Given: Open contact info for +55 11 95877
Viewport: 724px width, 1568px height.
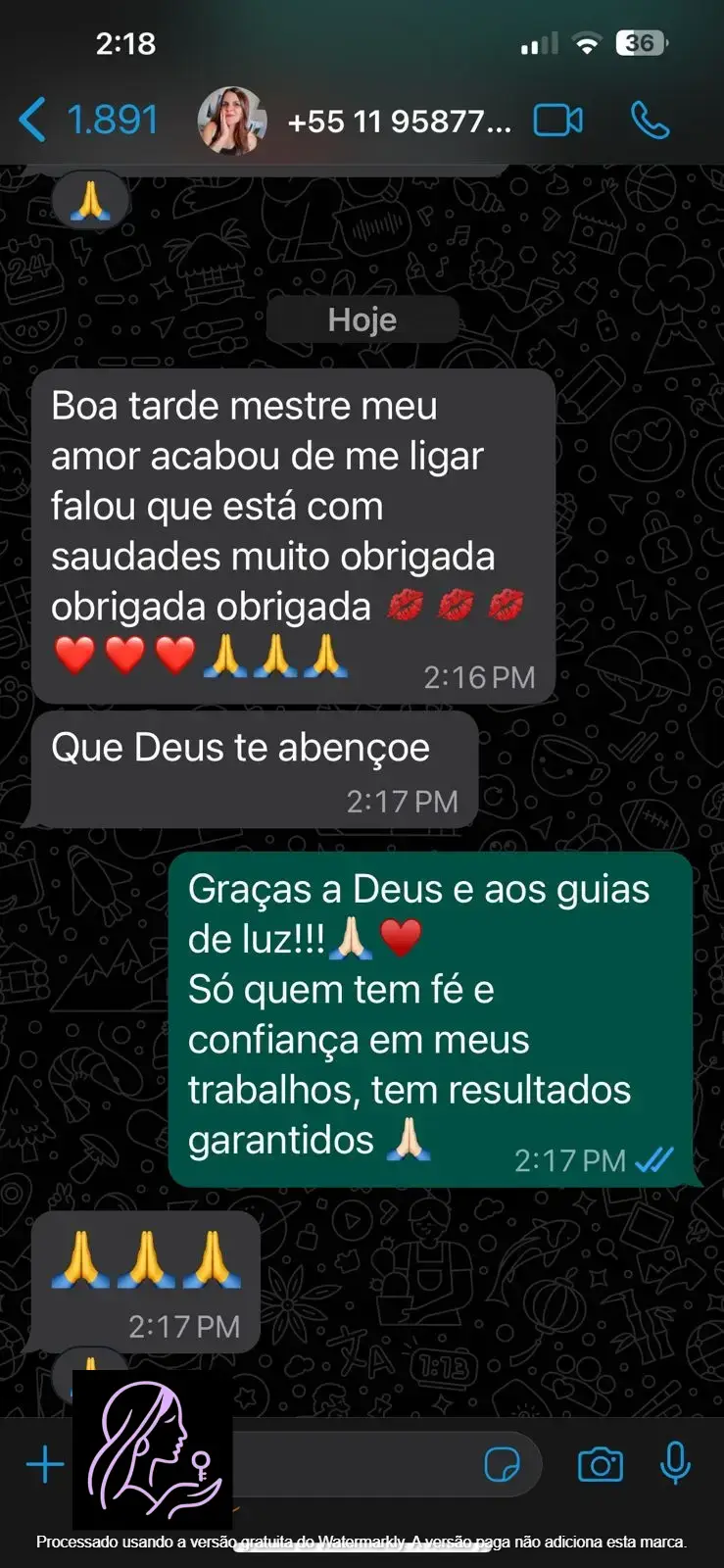Looking at the screenshot, I should [398, 122].
